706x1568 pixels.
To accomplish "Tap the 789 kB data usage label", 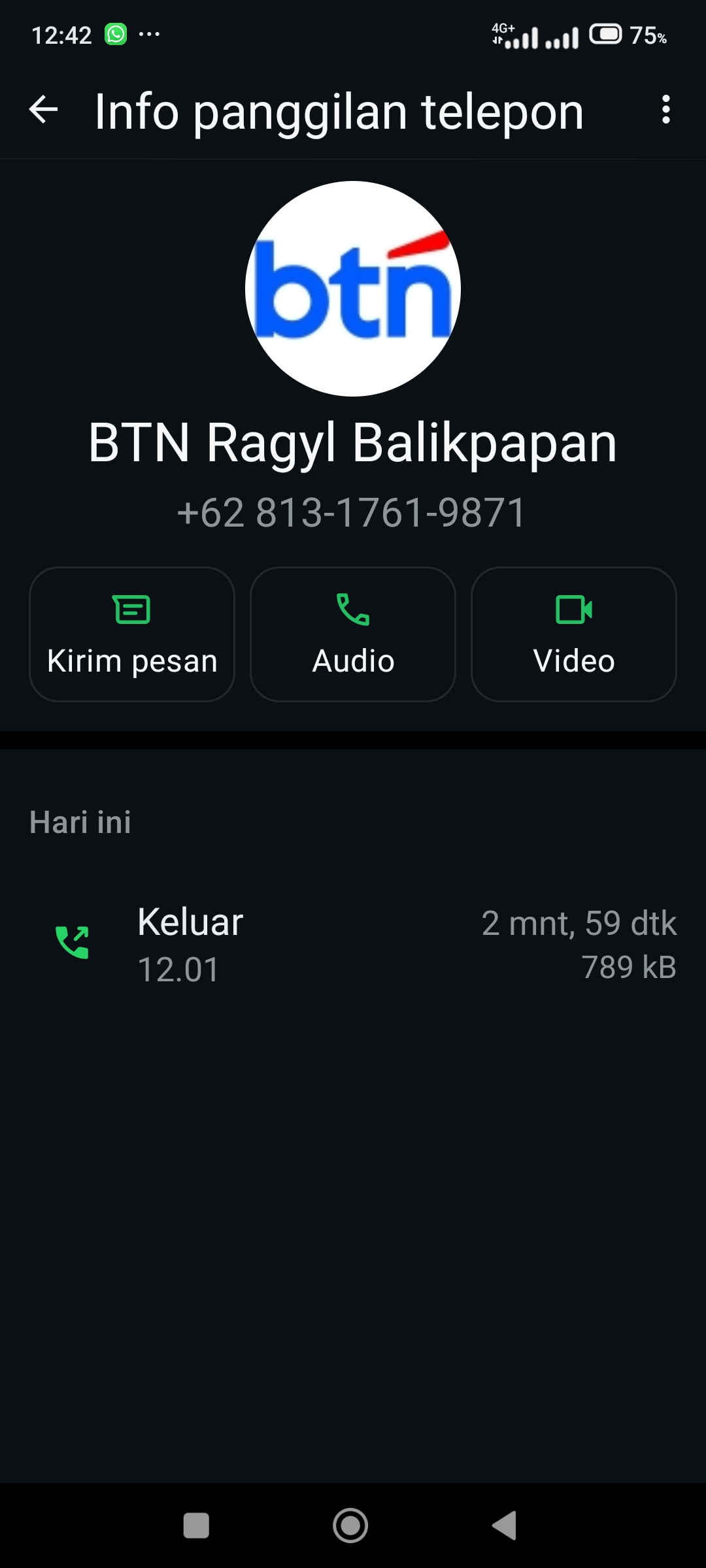I will (x=630, y=970).
